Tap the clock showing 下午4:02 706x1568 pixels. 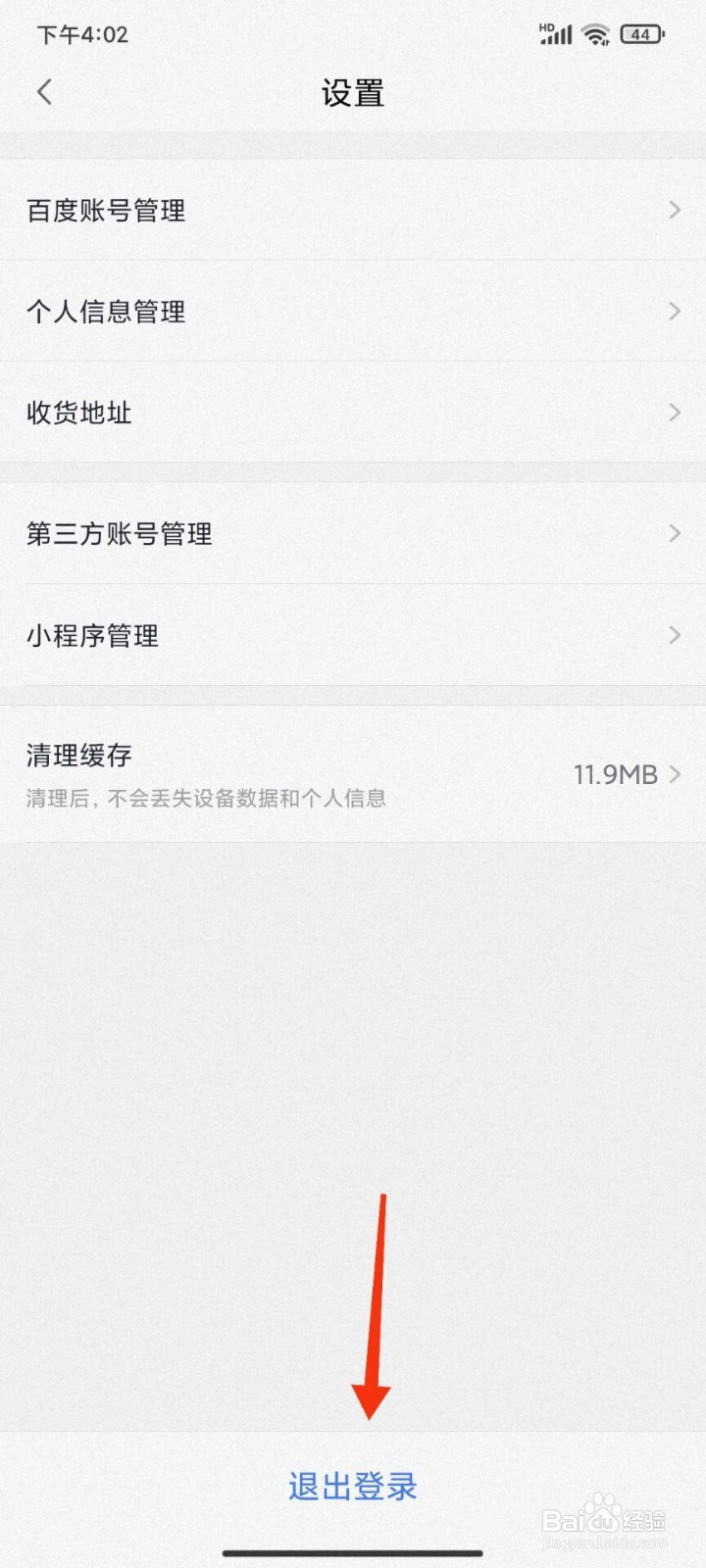click(82, 34)
